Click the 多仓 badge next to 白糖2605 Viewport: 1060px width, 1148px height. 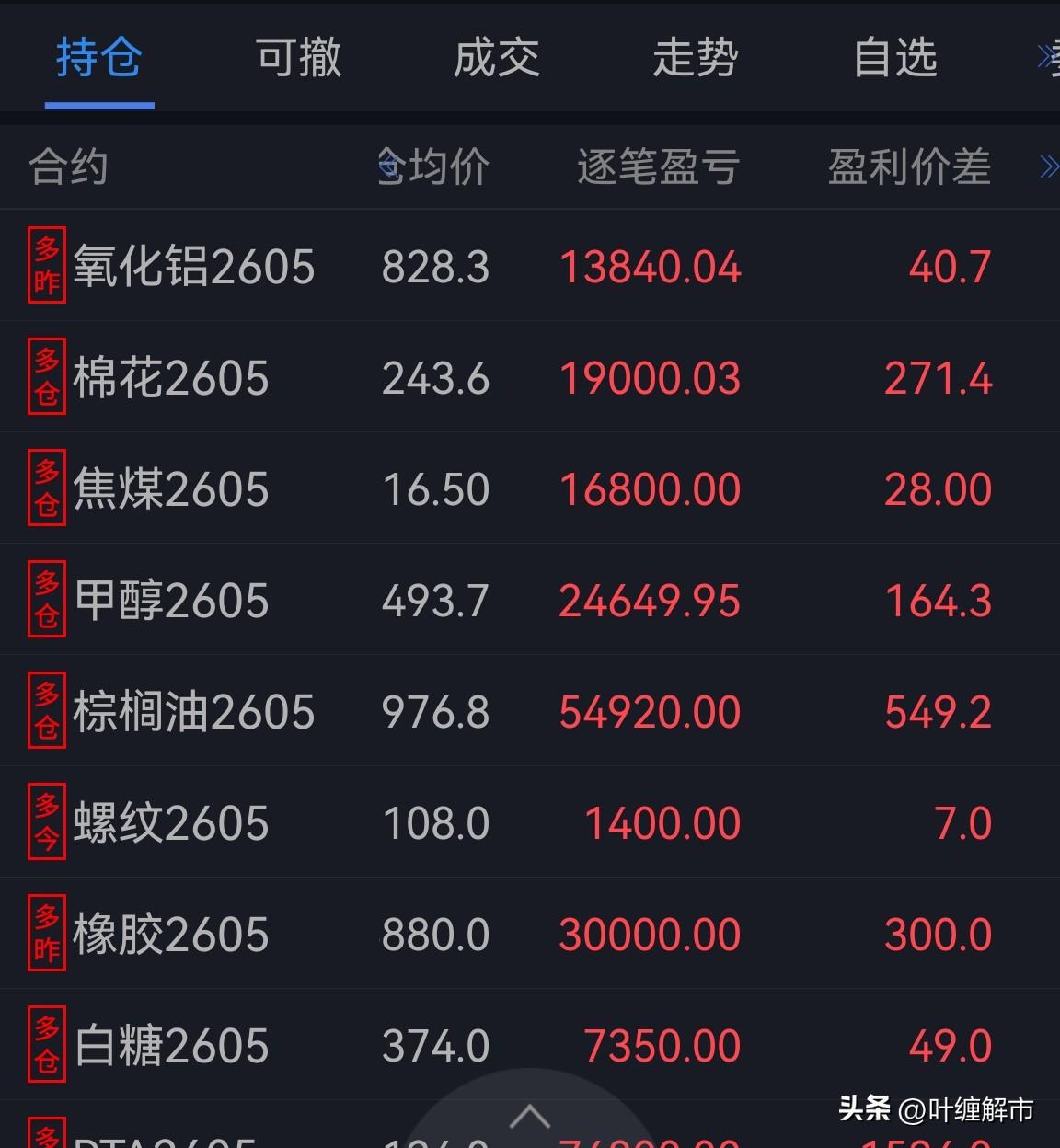pos(46,1044)
